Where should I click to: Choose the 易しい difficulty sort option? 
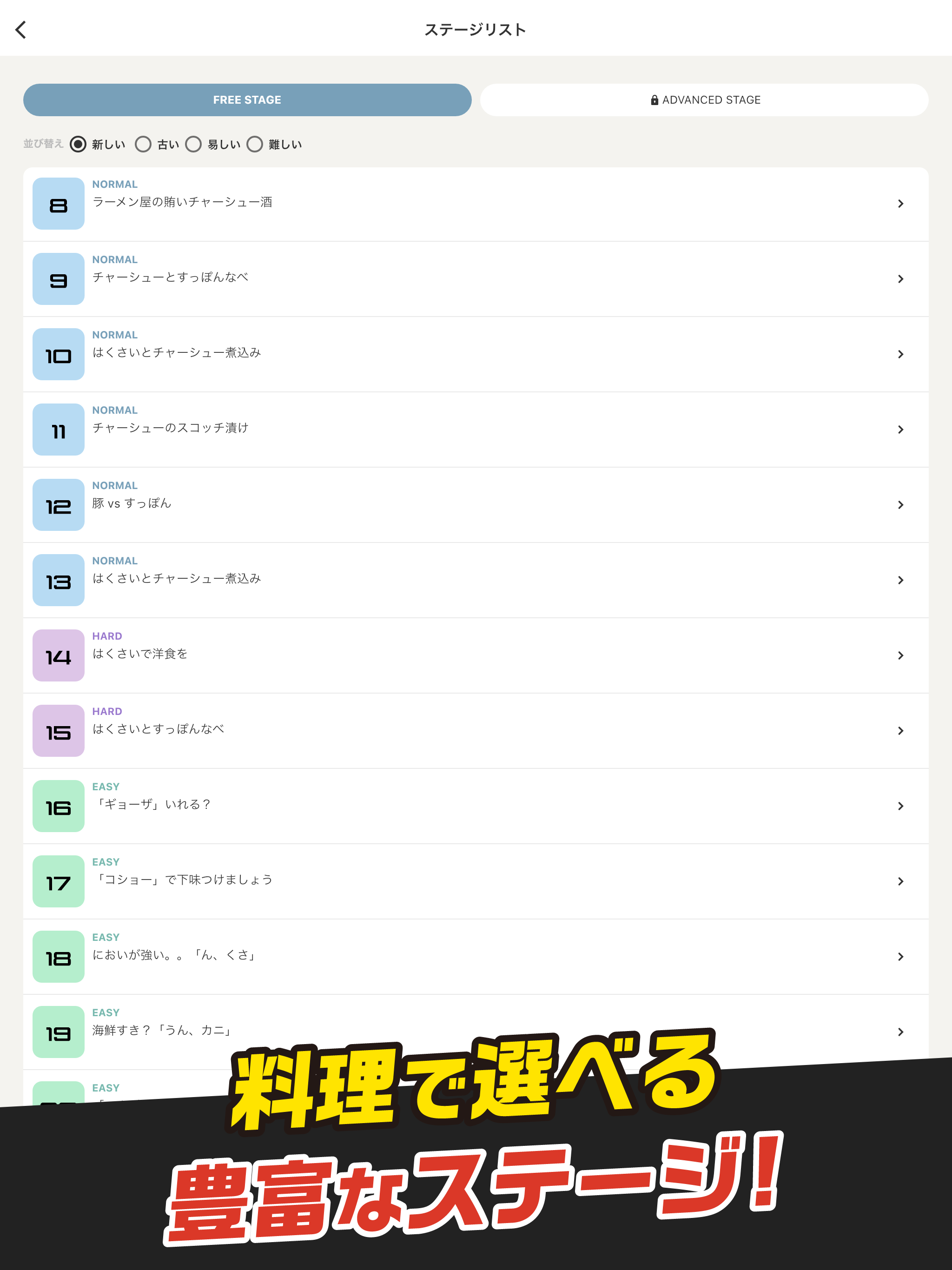[194, 144]
